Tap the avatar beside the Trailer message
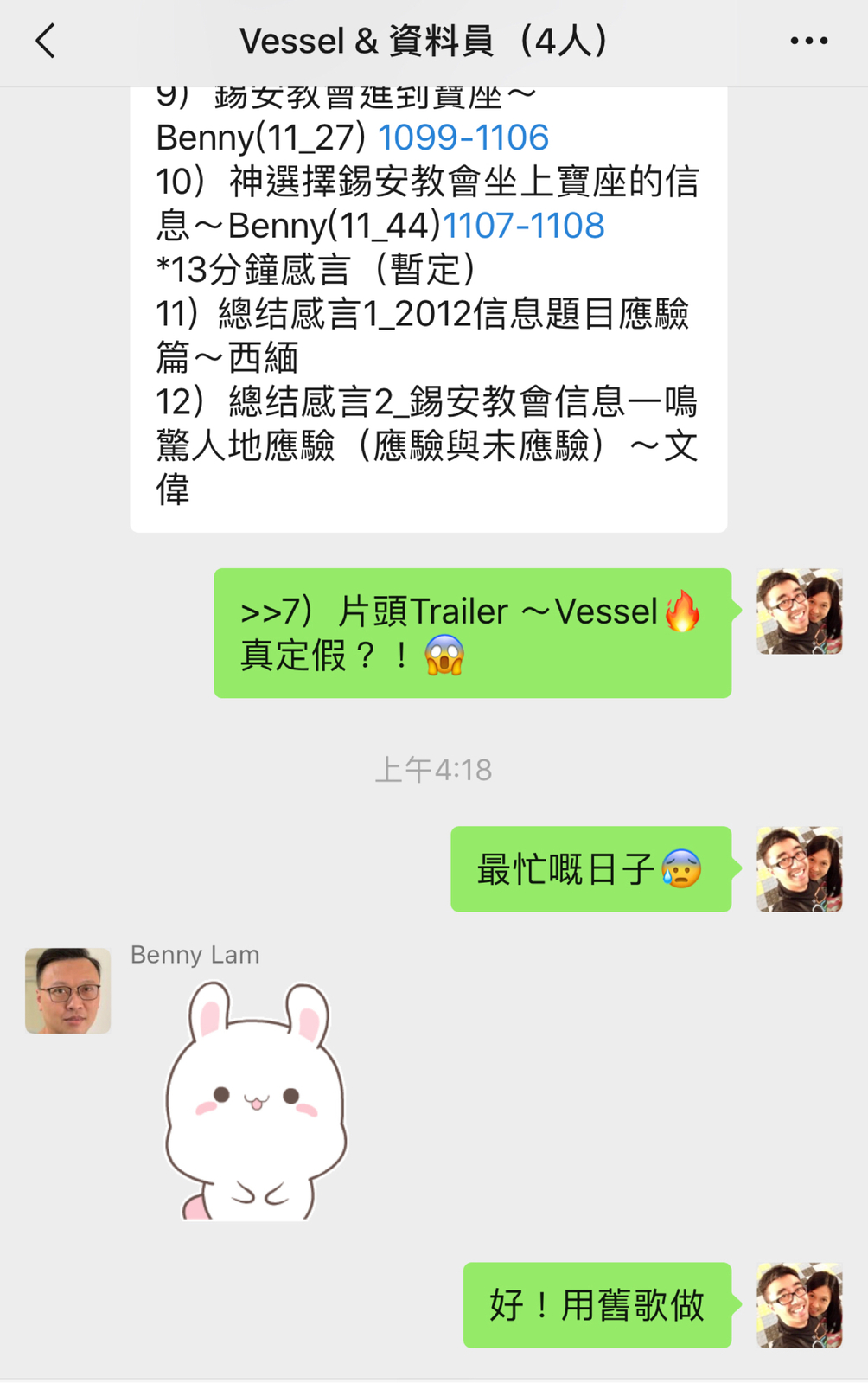The image size is (868, 1383). [x=799, y=611]
